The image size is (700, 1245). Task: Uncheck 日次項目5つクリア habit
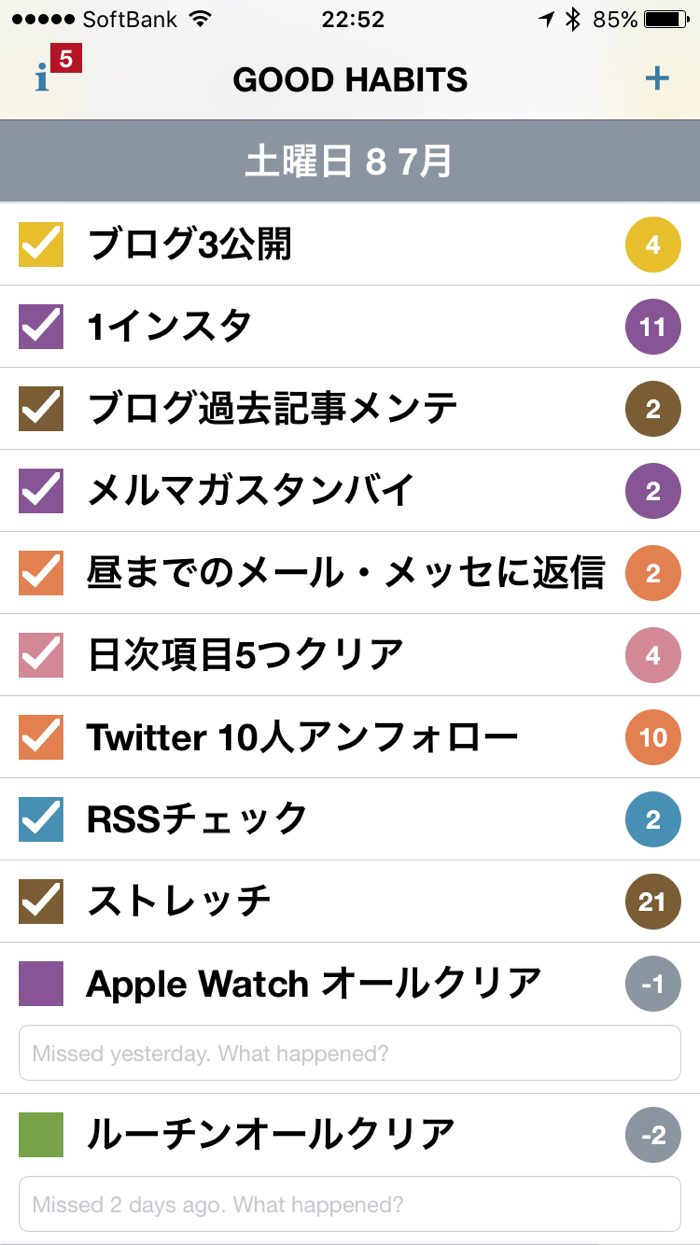coord(41,655)
